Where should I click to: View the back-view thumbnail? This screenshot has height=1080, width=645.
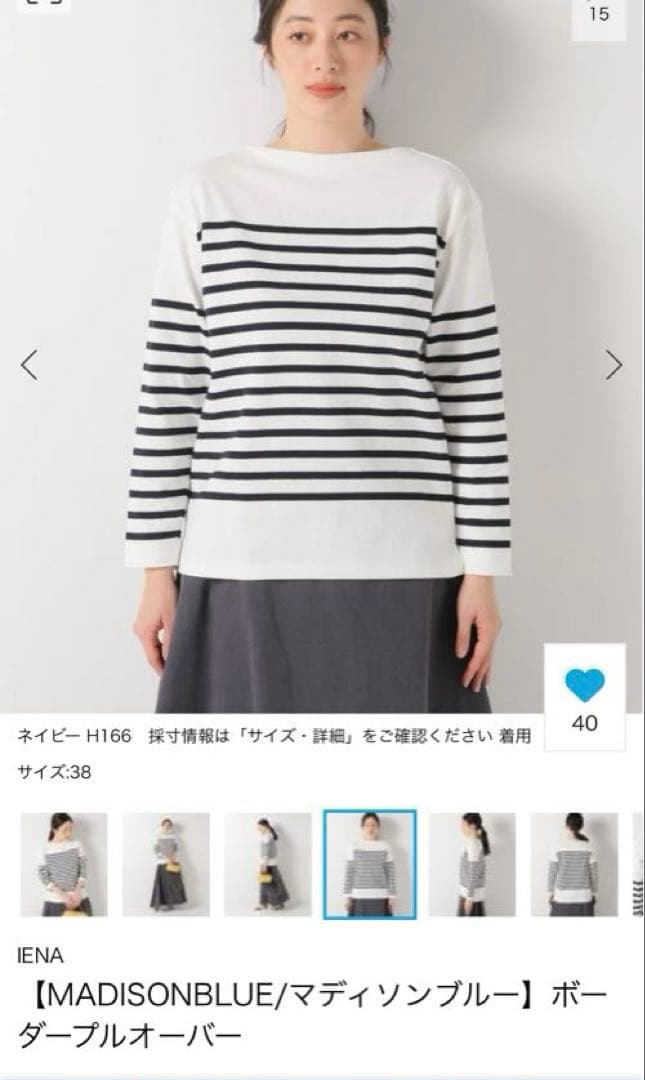(574, 864)
